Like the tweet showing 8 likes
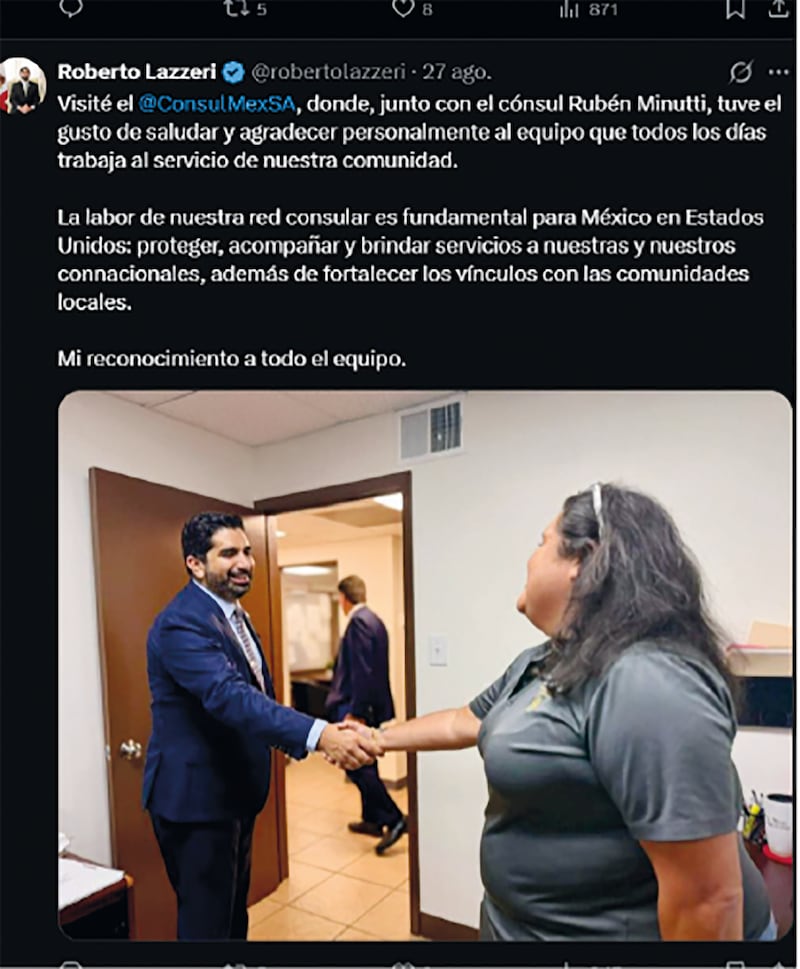Viewport: 800px width, 969px height. (x=412, y=8)
